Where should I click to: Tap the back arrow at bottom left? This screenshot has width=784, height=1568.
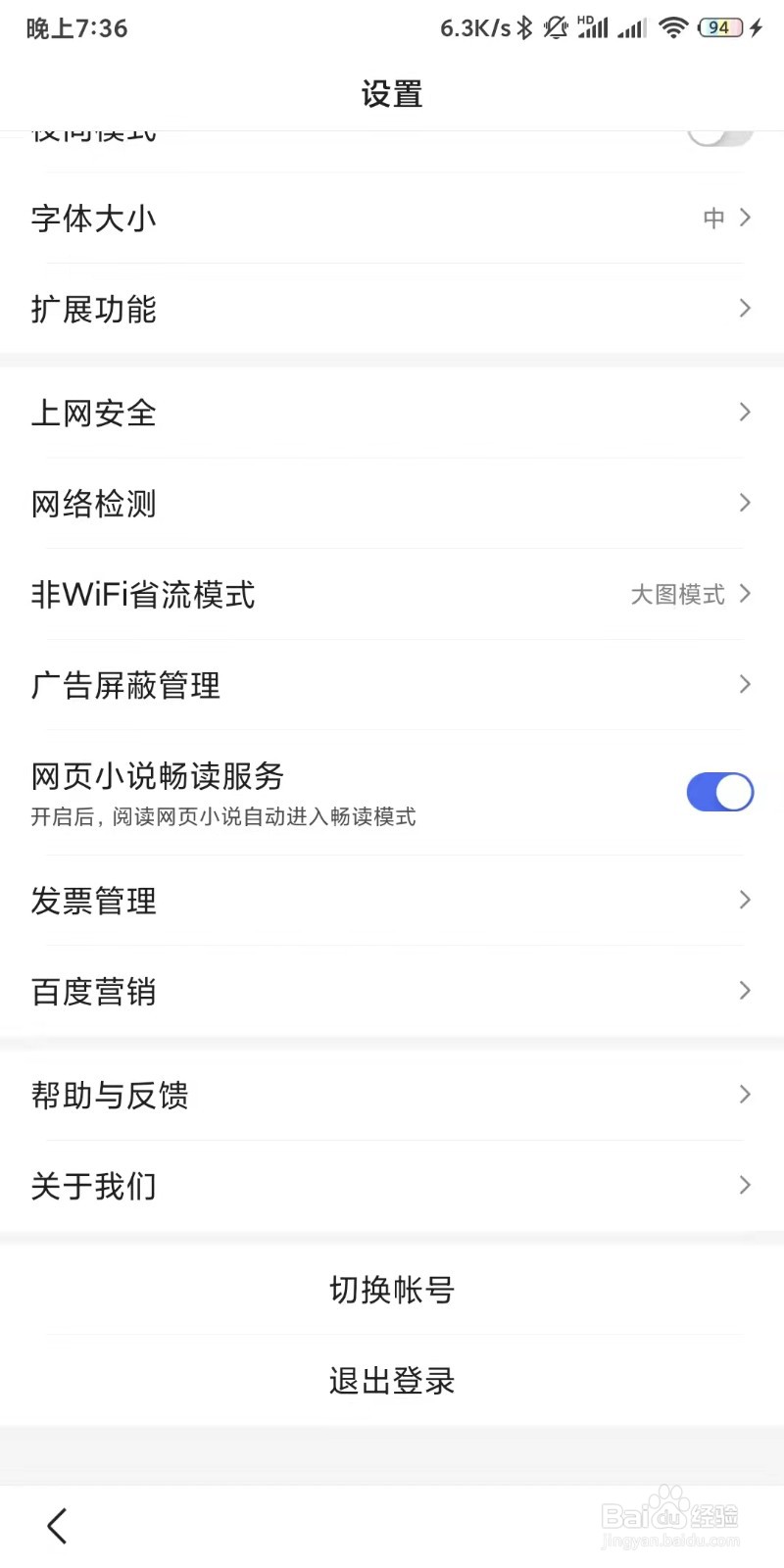56,1525
